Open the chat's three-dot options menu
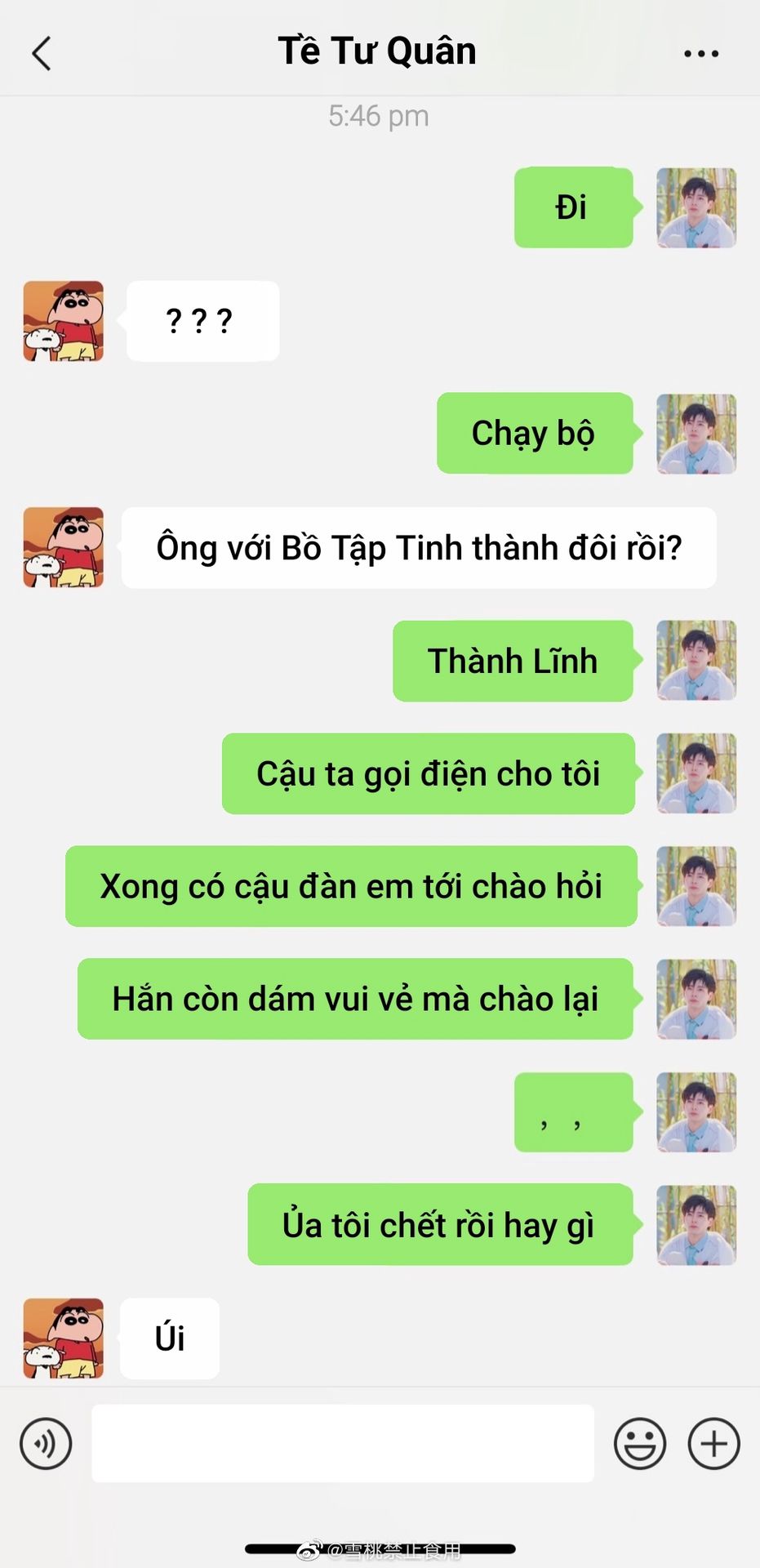Screen dimensions: 760x1568 [700, 54]
